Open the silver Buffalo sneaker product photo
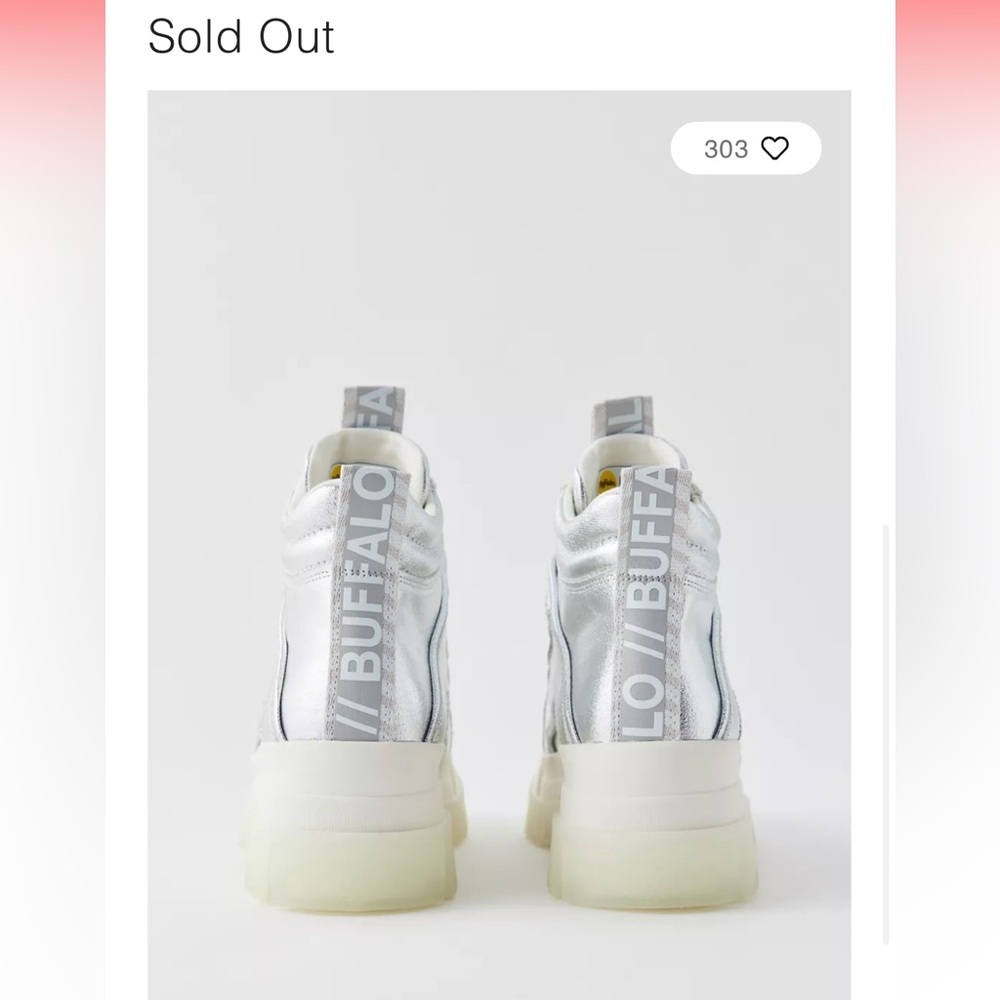This screenshot has width=1000, height=1000. point(498,600)
